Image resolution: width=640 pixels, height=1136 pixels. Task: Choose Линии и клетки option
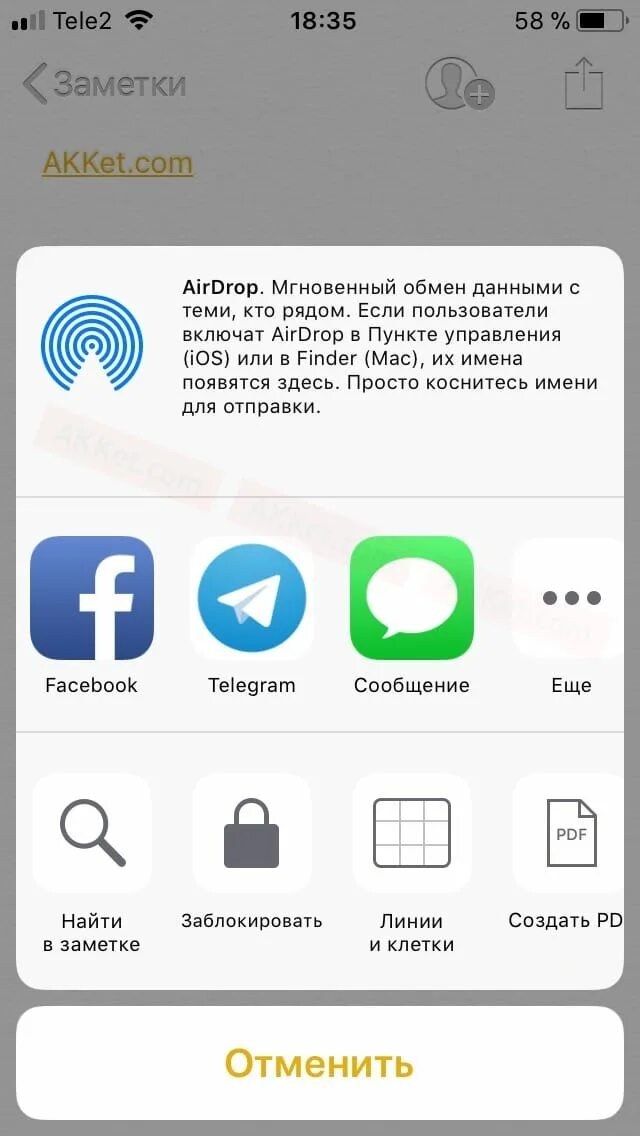[x=411, y=833]
